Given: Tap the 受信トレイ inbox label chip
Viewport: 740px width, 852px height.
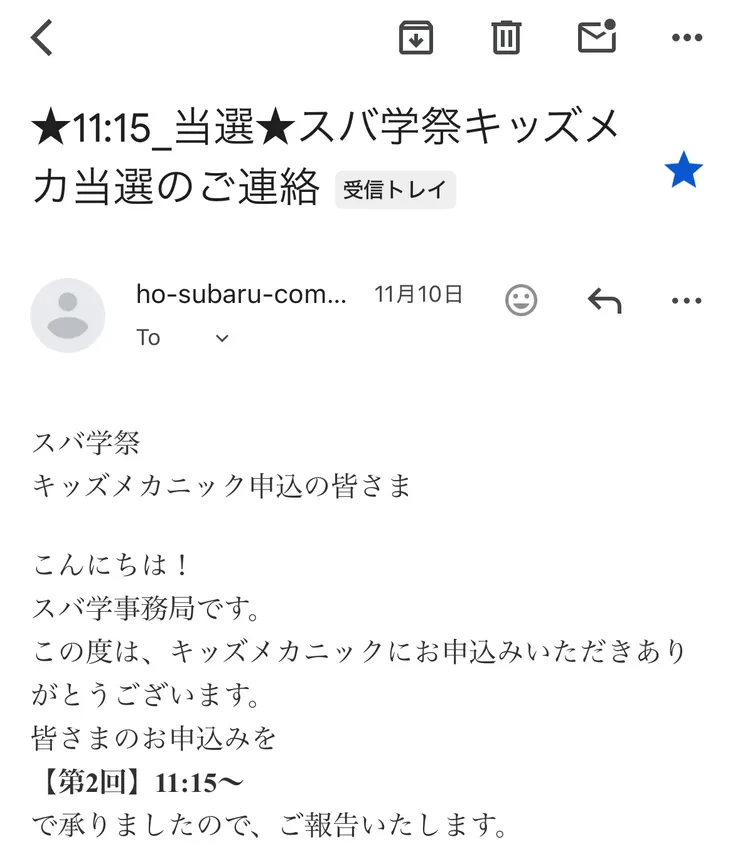Looking at the screenshot, I should pos(395,189).
